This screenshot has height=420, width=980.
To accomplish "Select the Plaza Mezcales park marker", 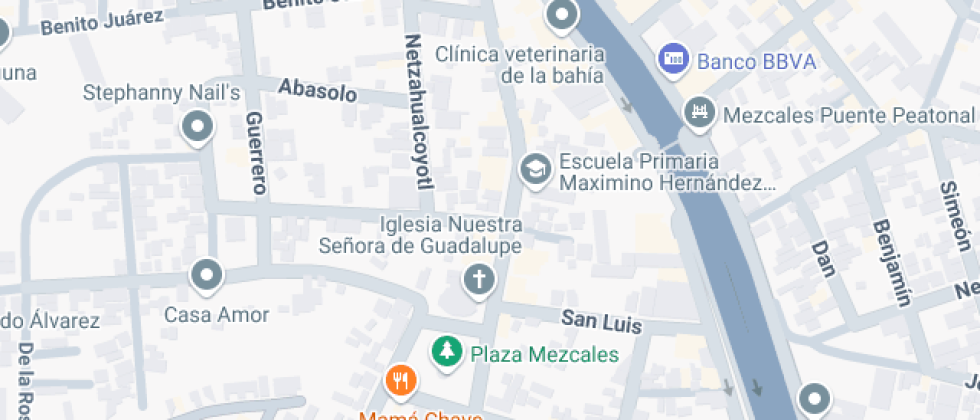I will pos(446,352).
